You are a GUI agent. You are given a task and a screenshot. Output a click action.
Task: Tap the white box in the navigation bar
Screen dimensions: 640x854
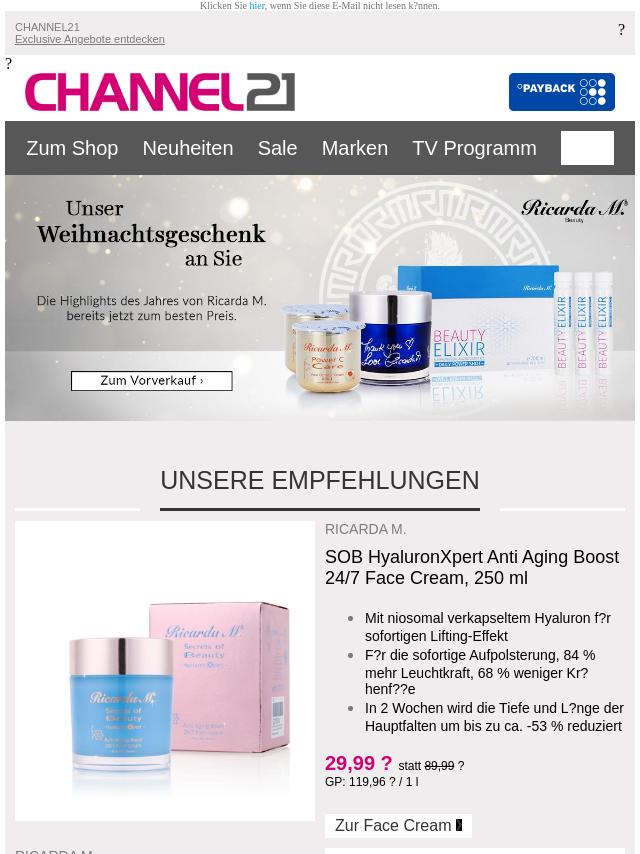tap(587, 148)
